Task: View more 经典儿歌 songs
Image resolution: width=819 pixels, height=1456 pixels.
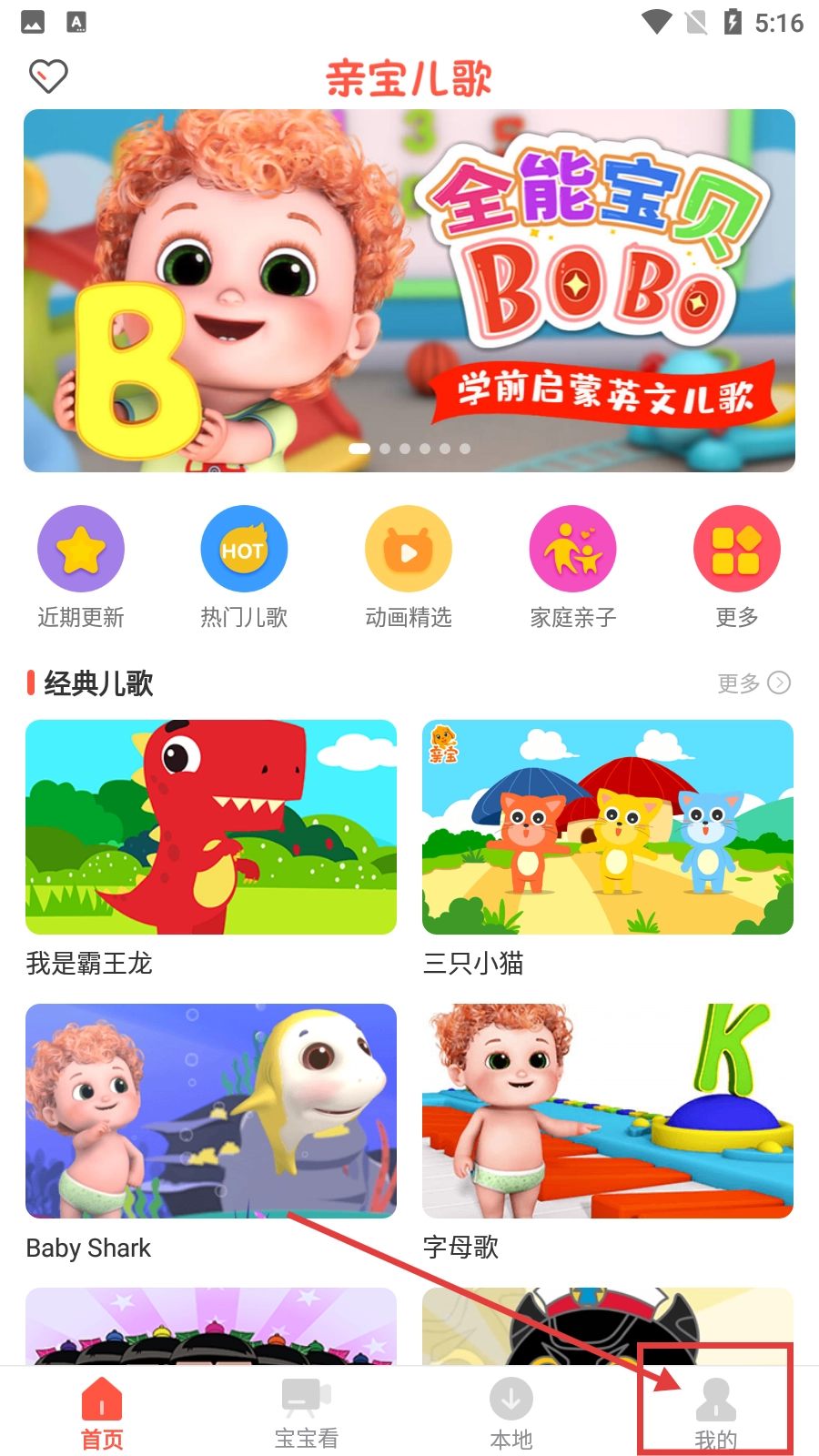Action: (x=753, y=682)
